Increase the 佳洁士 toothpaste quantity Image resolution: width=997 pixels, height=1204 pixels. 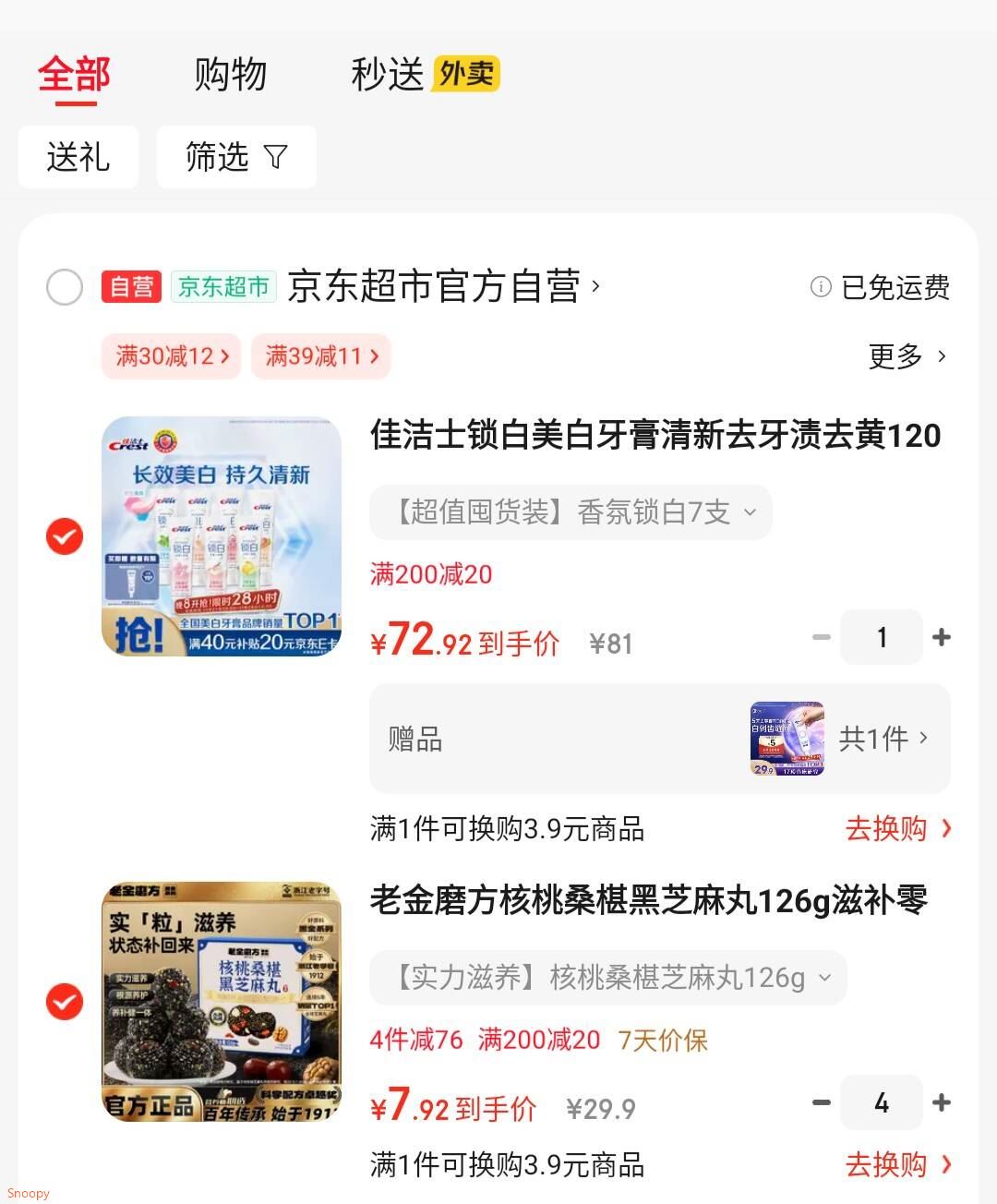pos(942,637)
